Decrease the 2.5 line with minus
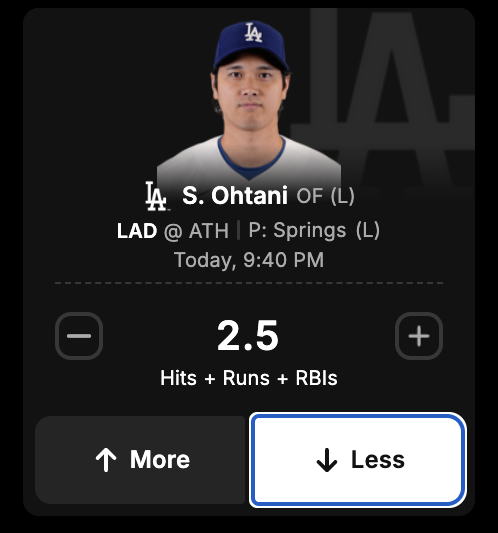 (x=79, y=336)
